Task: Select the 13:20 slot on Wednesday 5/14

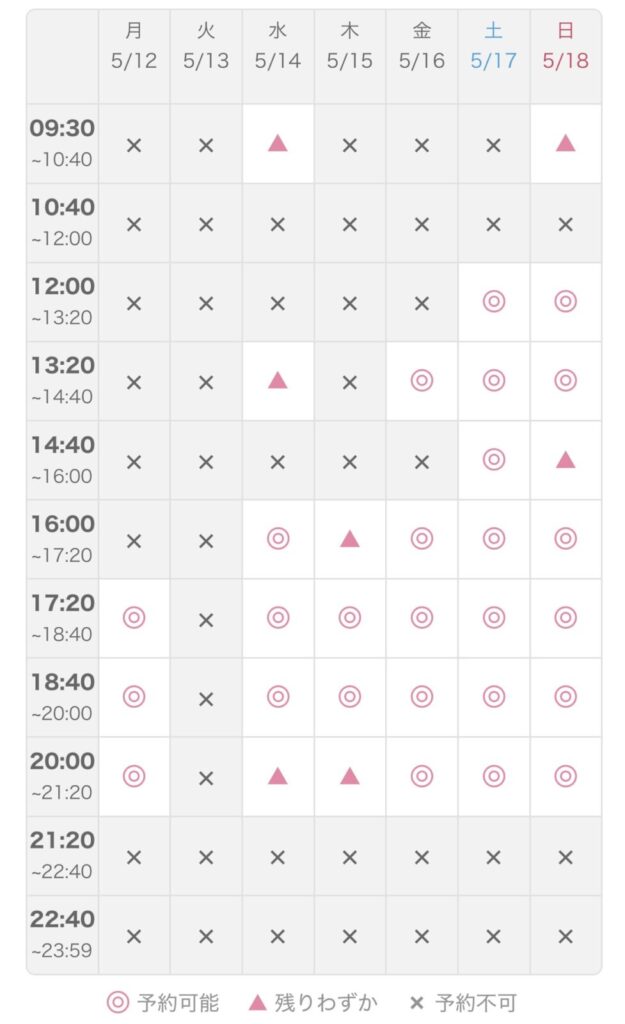Action: point(278,381)
